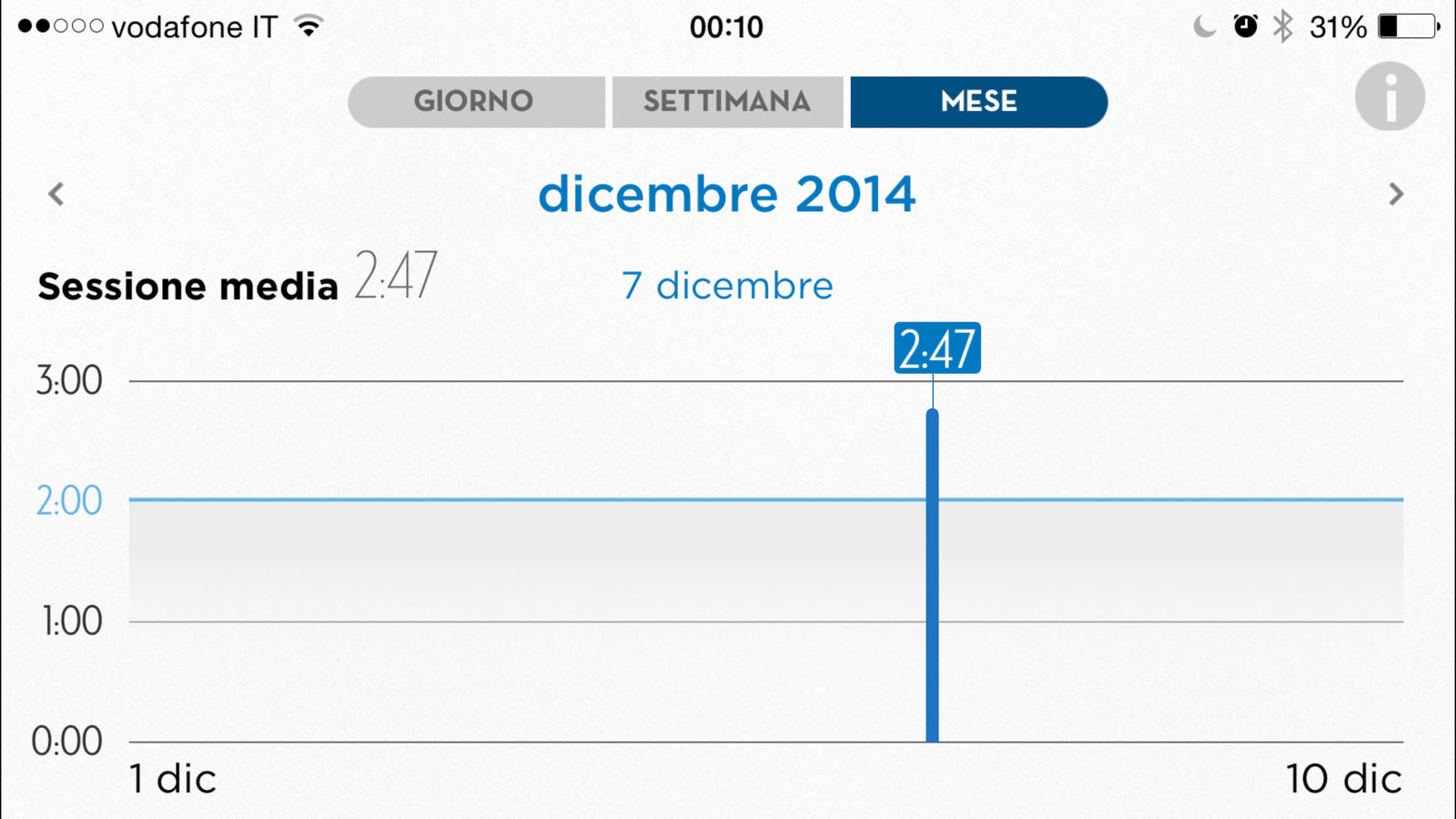
Task: Select the MESE tab
Action: pyautogui.click(x=978, y=101)
